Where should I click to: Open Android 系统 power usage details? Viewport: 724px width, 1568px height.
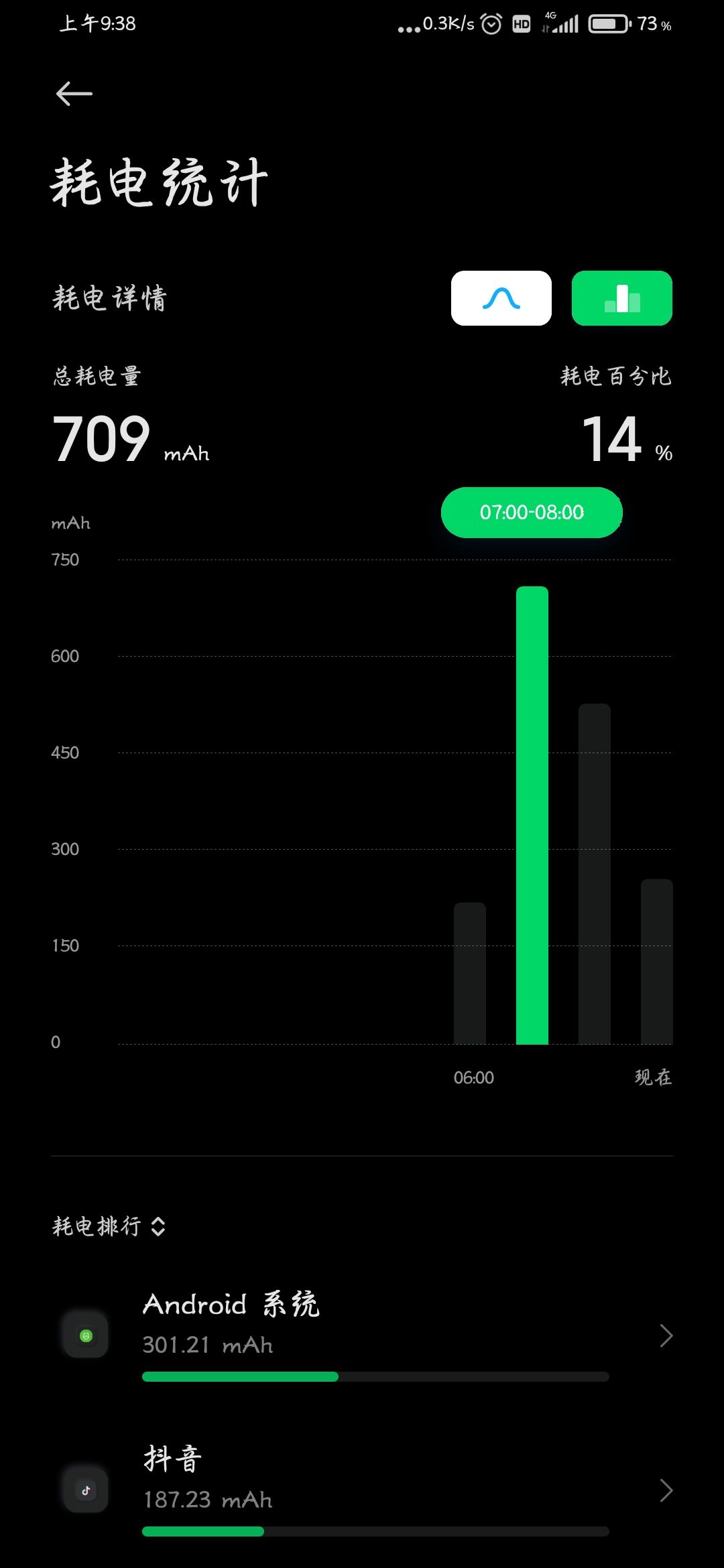(362, 1335)
